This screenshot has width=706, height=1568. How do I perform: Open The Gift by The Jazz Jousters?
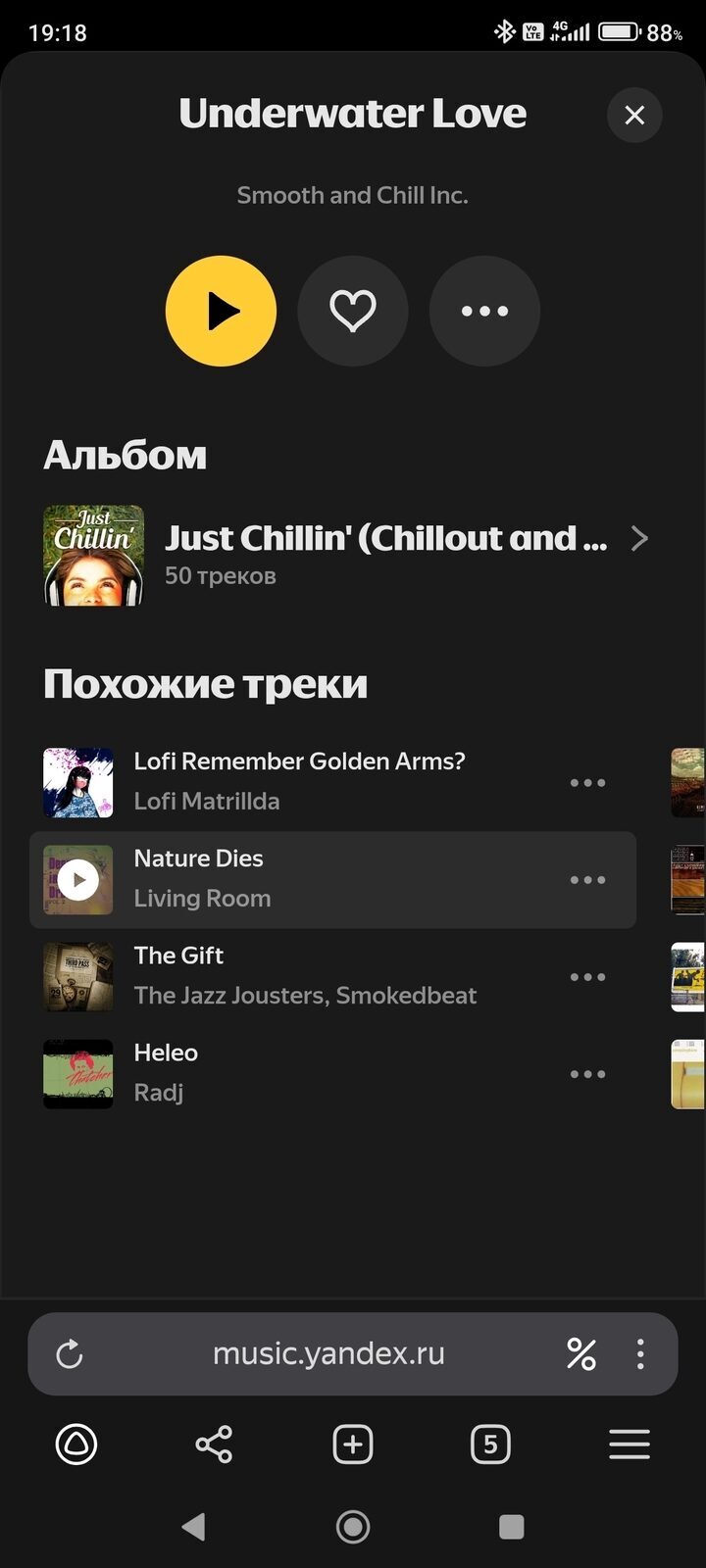click(304, 976)
